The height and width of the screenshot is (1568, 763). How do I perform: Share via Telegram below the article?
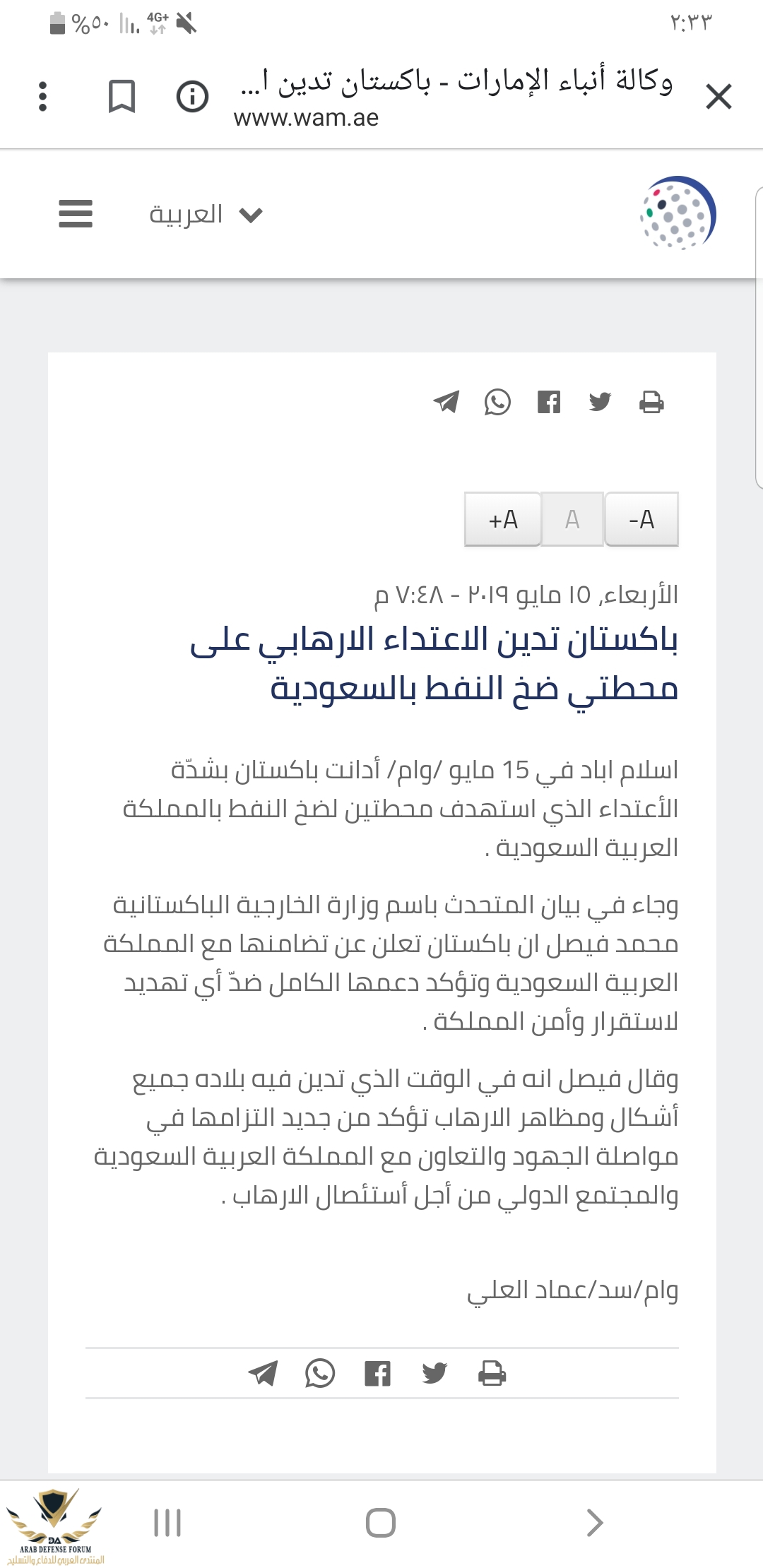point(263,1373)
